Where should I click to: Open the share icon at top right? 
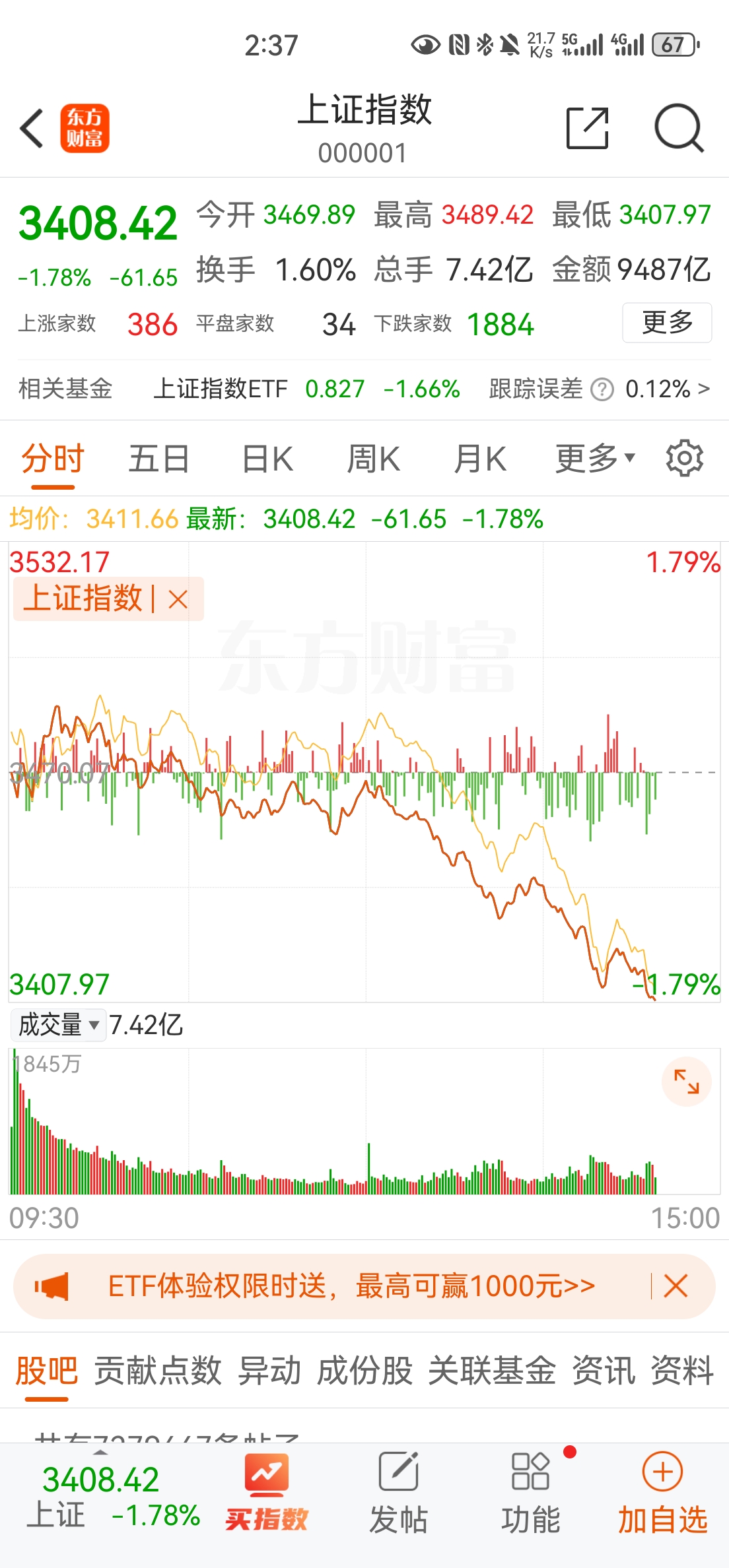pos(587,127)
